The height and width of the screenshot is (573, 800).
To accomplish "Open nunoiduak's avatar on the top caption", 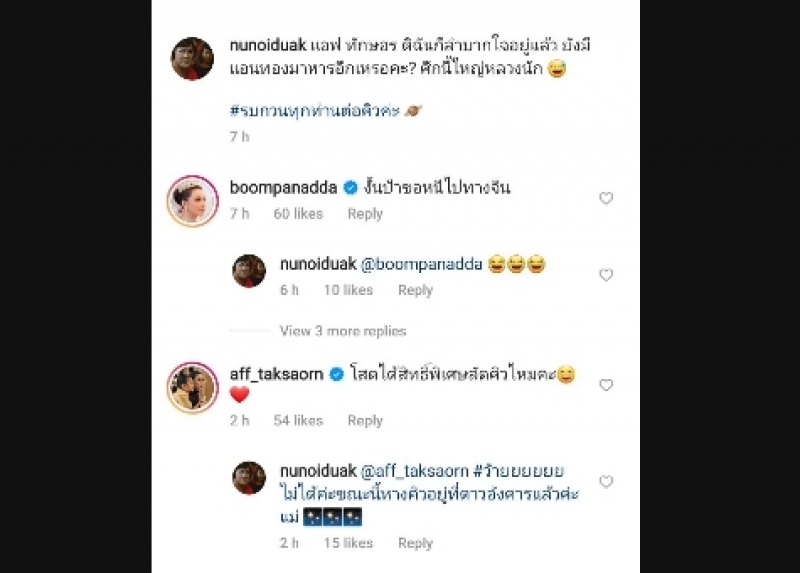I will (x=192, y=59).
